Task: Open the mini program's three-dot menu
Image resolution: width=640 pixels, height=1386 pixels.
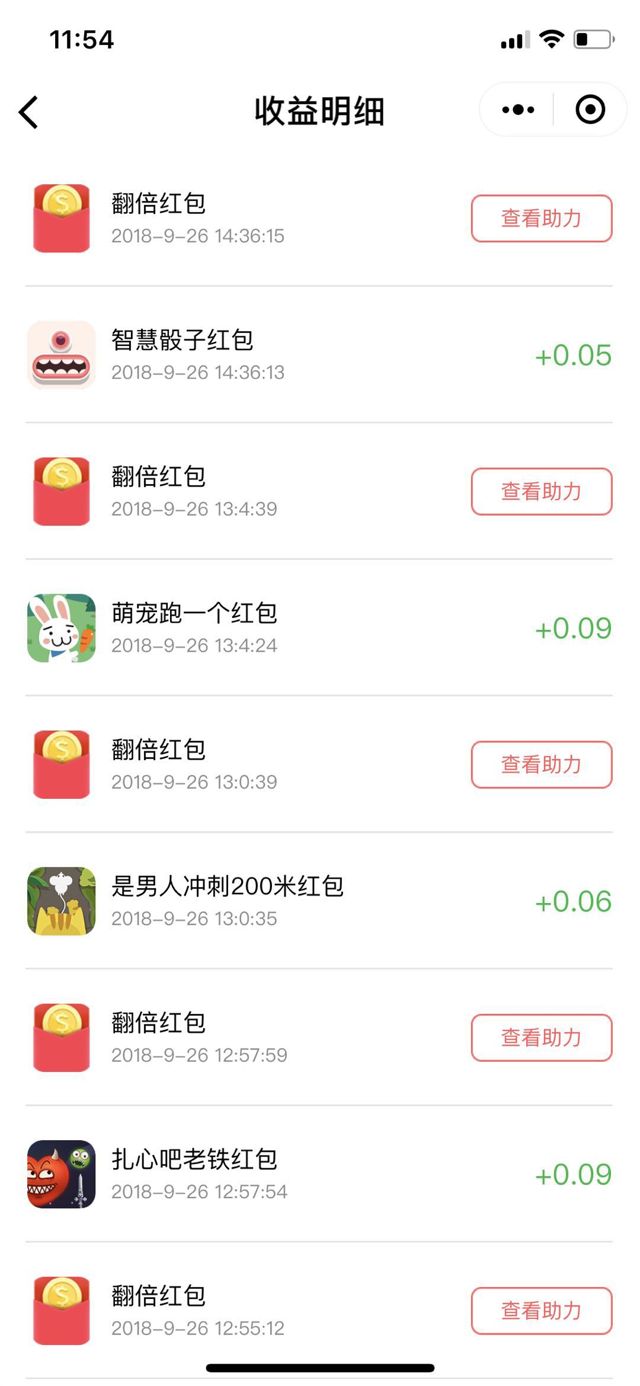Action: click(x=518, y=110)
